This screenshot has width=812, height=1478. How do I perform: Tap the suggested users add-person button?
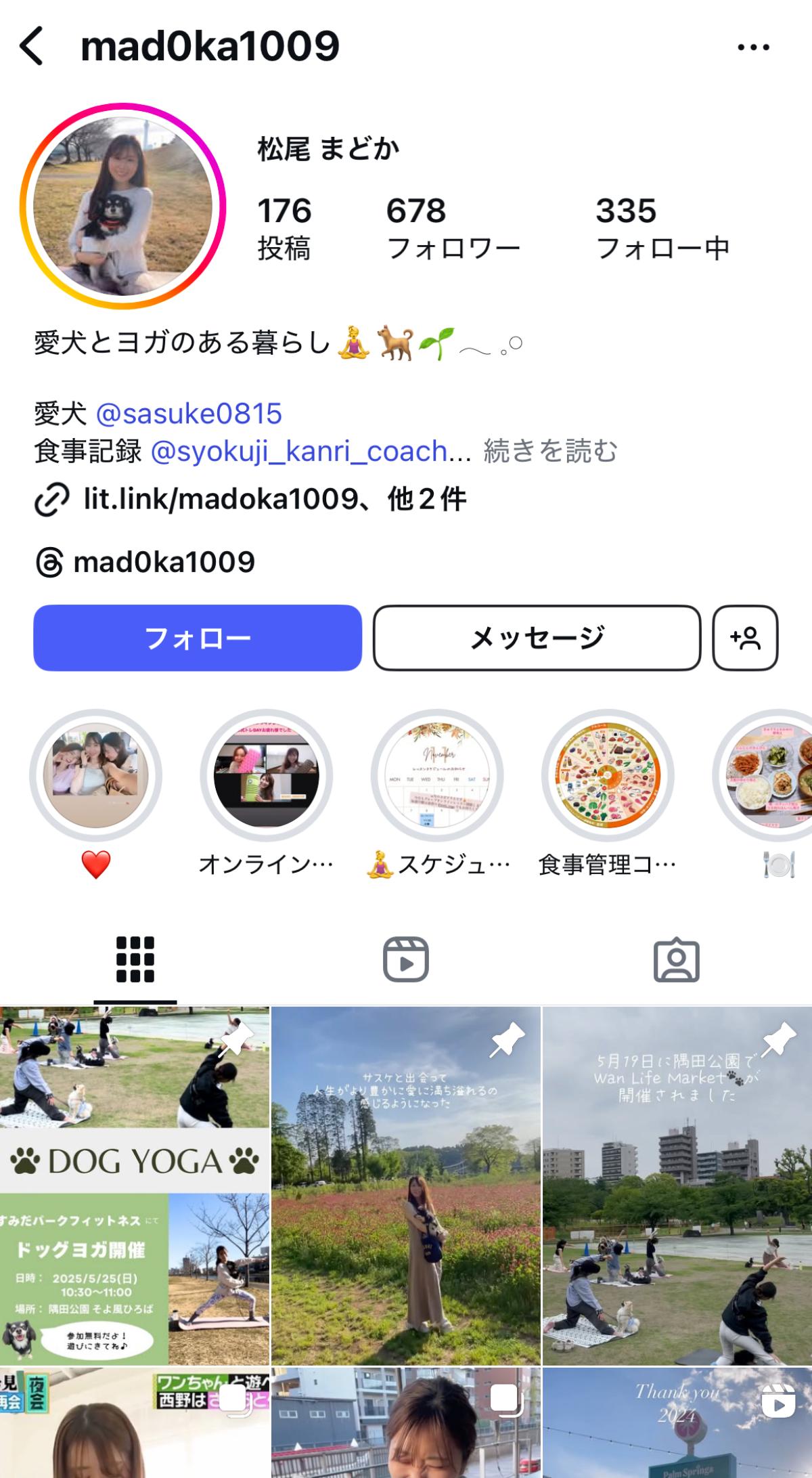click(x=745, y=638)
